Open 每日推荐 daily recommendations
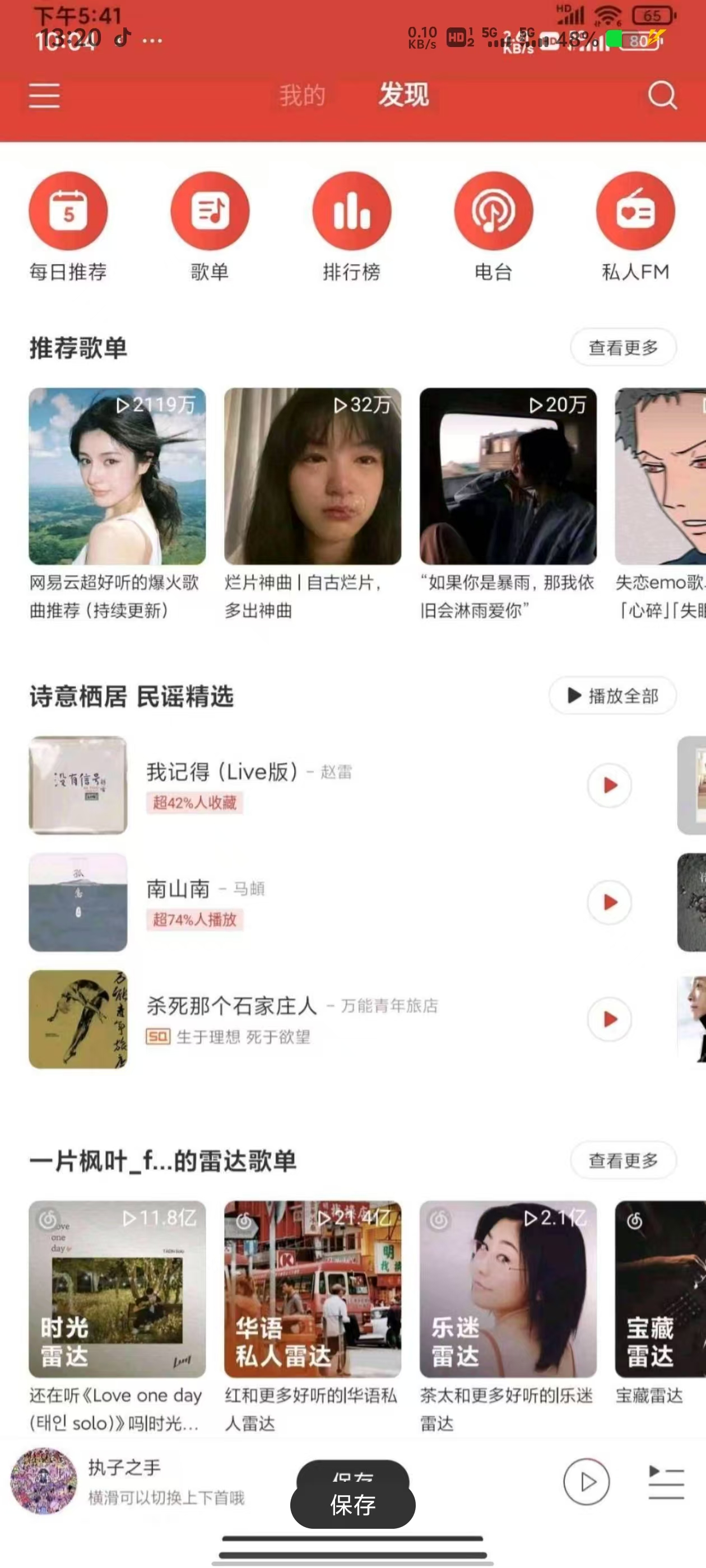 [68, 211]
